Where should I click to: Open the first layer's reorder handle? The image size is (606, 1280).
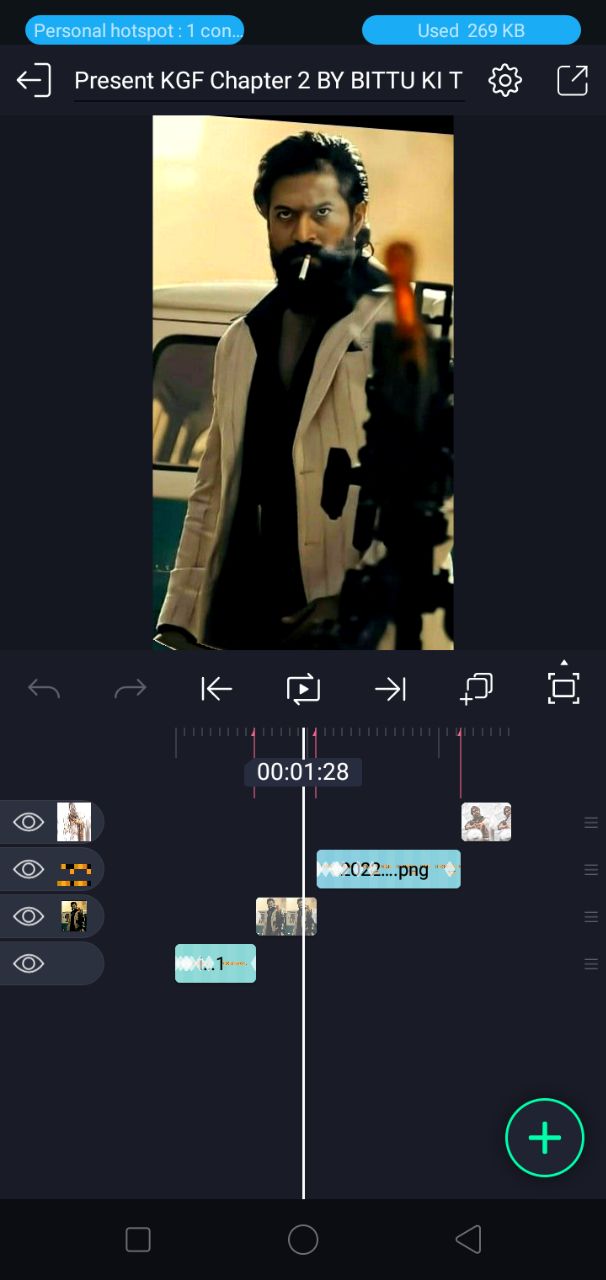pyautogui.click(x=591, y=823)
